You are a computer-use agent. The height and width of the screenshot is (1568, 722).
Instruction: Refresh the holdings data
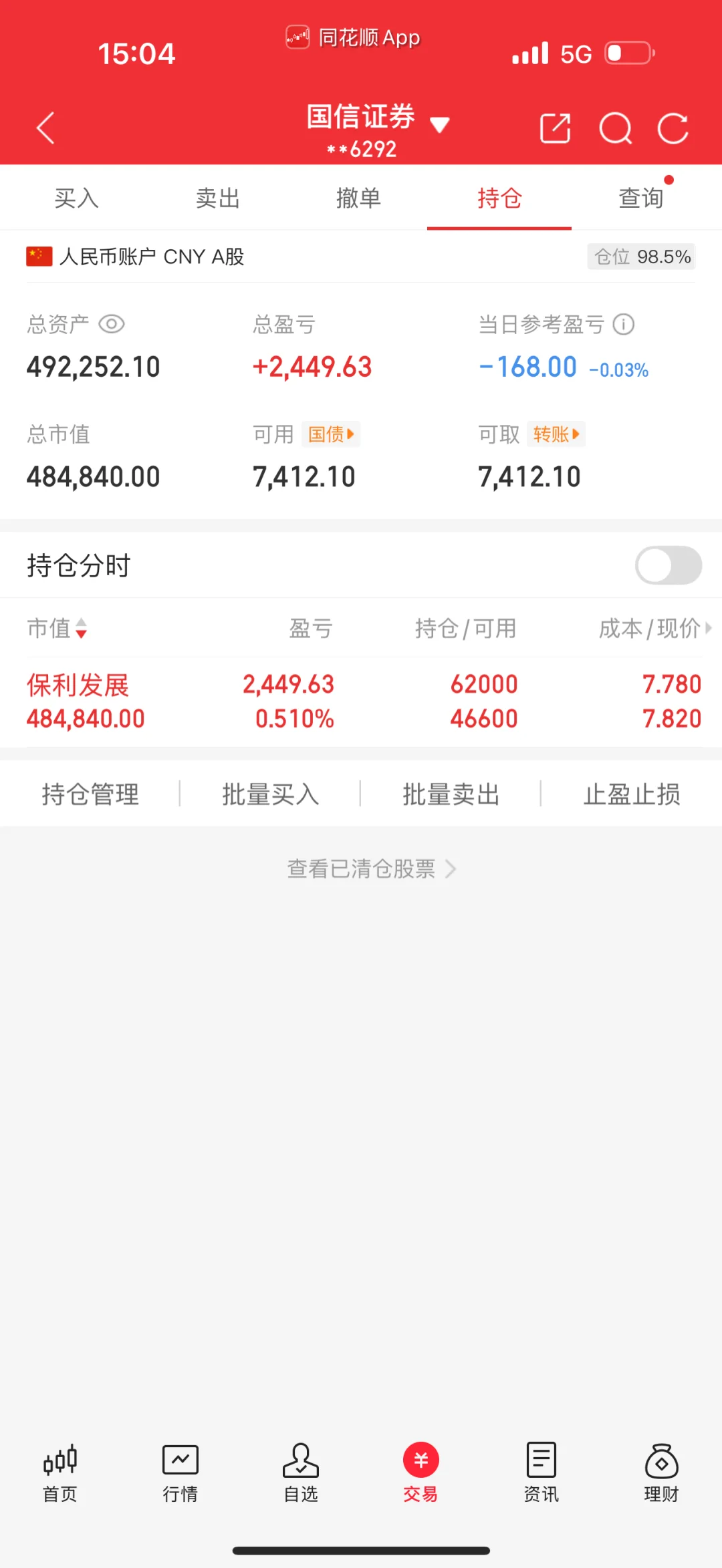point(673,128)
